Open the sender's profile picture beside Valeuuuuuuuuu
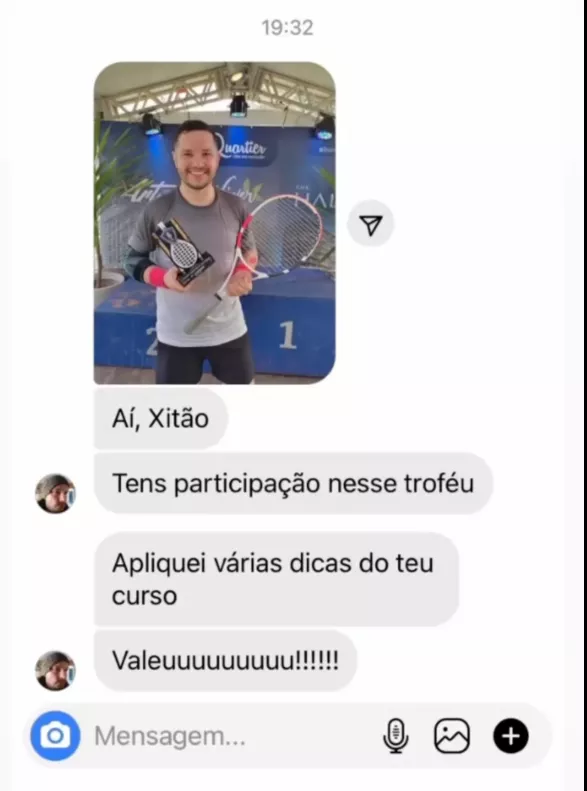Viewport: 587px width, 791px height. [x=55, y=671]
